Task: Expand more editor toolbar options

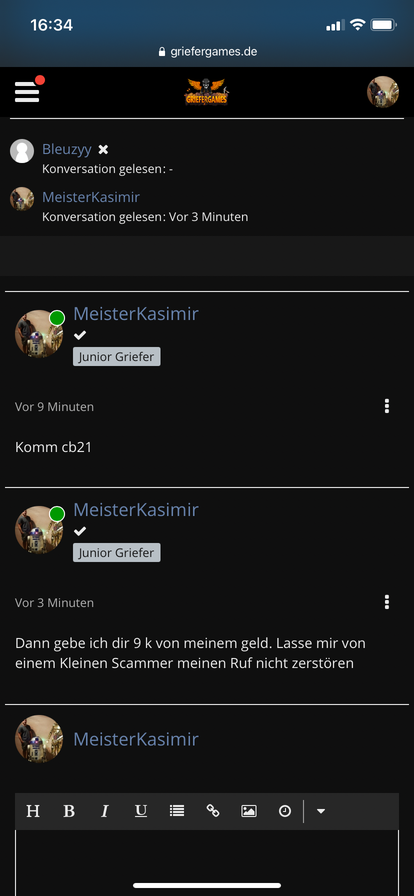Action: click(321, 811)
